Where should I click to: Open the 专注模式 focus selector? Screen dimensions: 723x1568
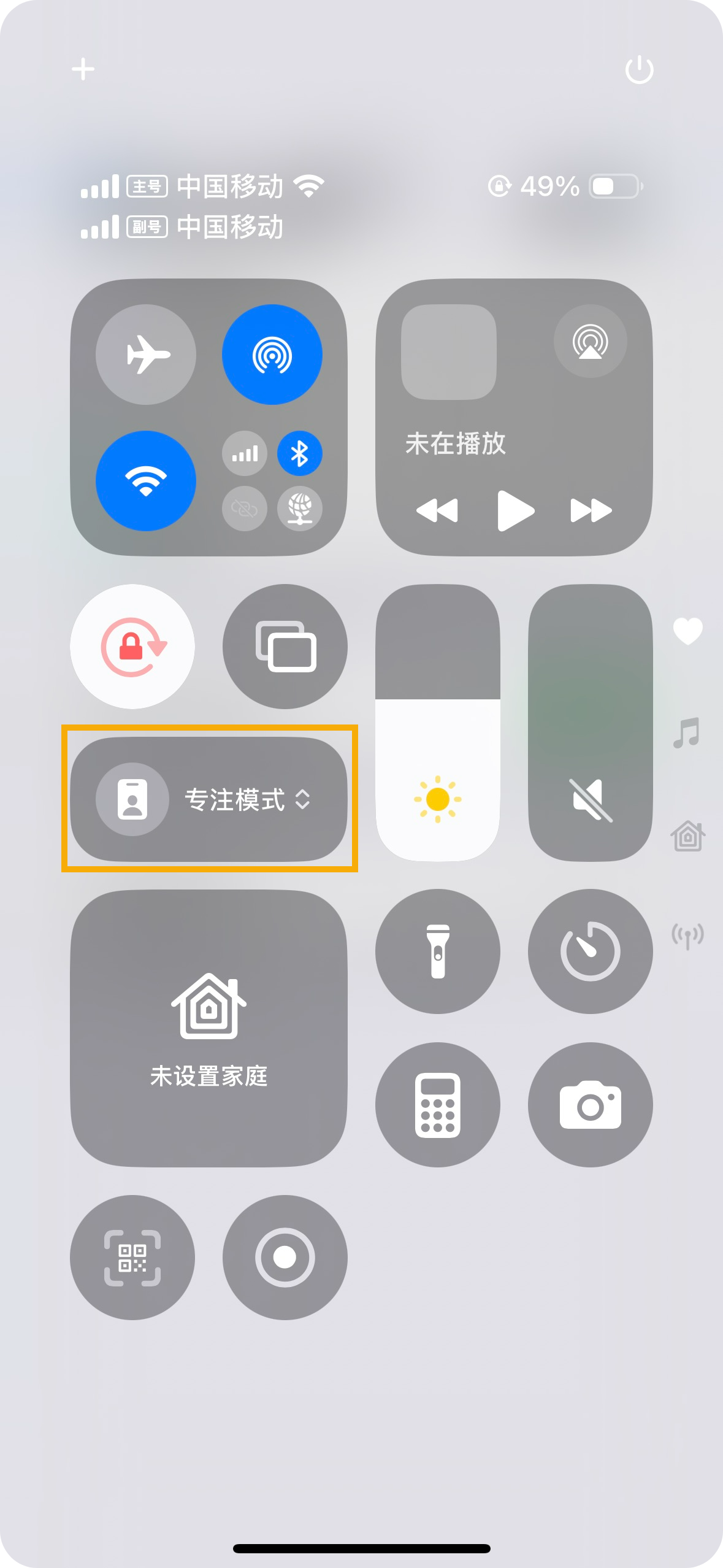(x=209, y=799)
